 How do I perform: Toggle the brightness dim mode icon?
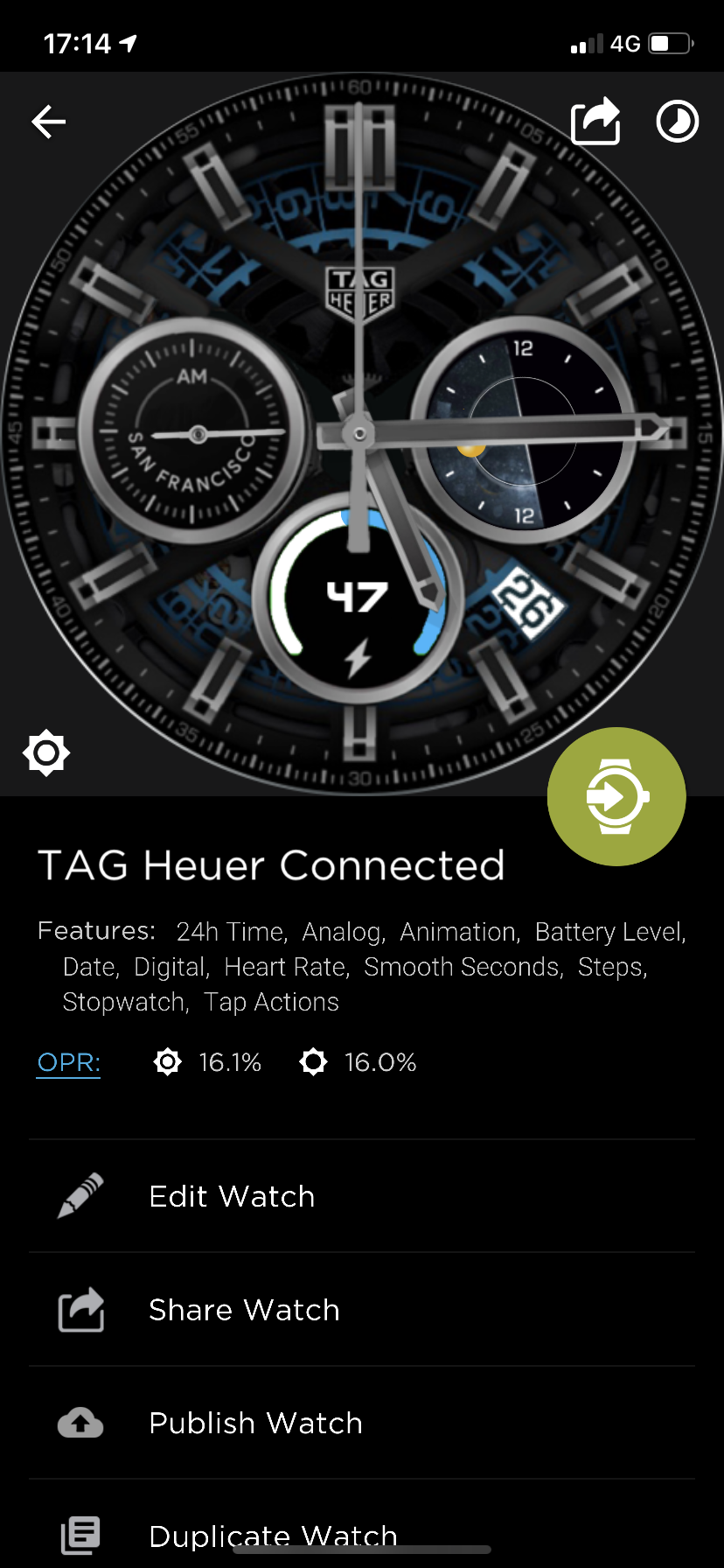[46, 752]
